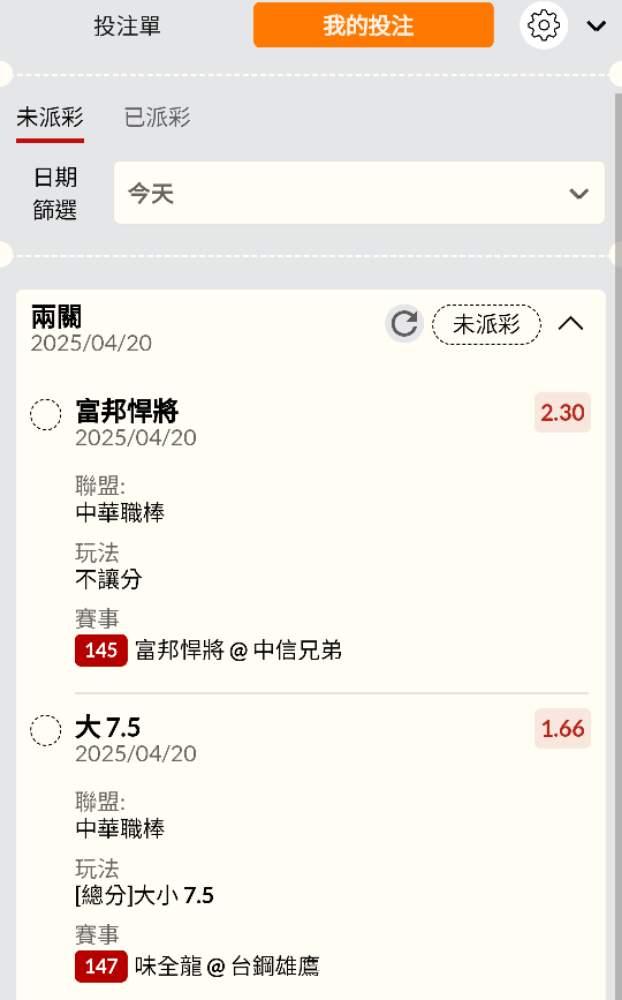Open the 我的投注 tab
This screenshot has width=622, height=1000.
(373, 26)
